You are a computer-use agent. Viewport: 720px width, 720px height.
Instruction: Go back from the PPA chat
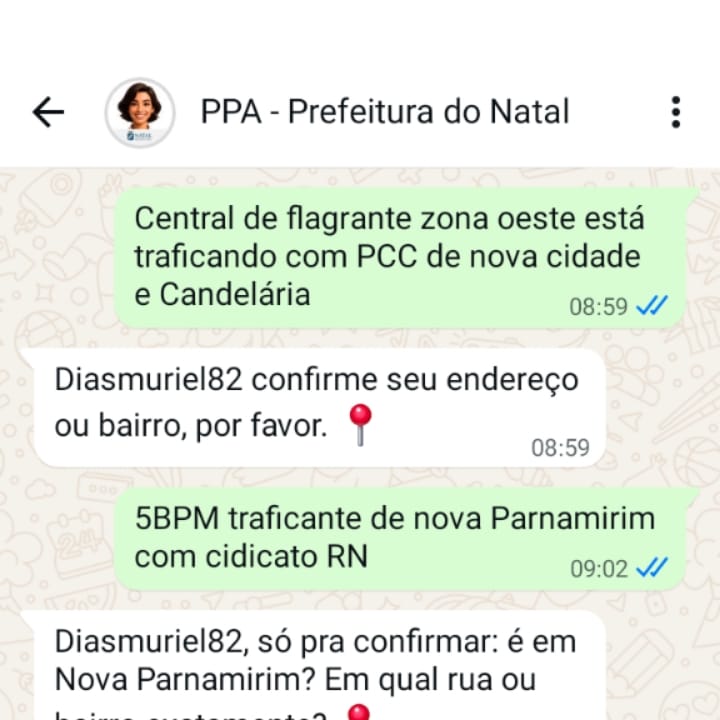pyautogui.click(x=48, y=112)
